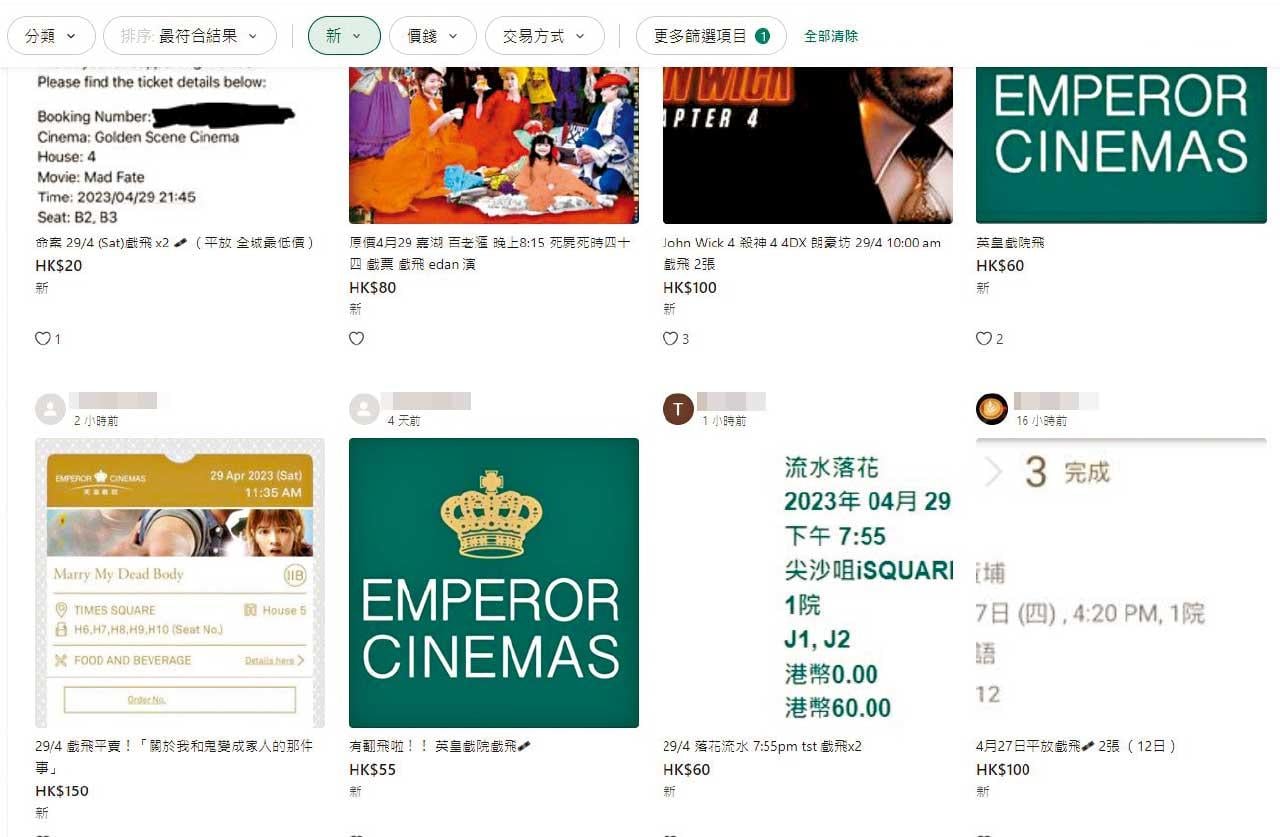The width and height of the screenshot is (1280, 837).
Task: Clear all filters with 全部清除
Action: tap(831, 36)
